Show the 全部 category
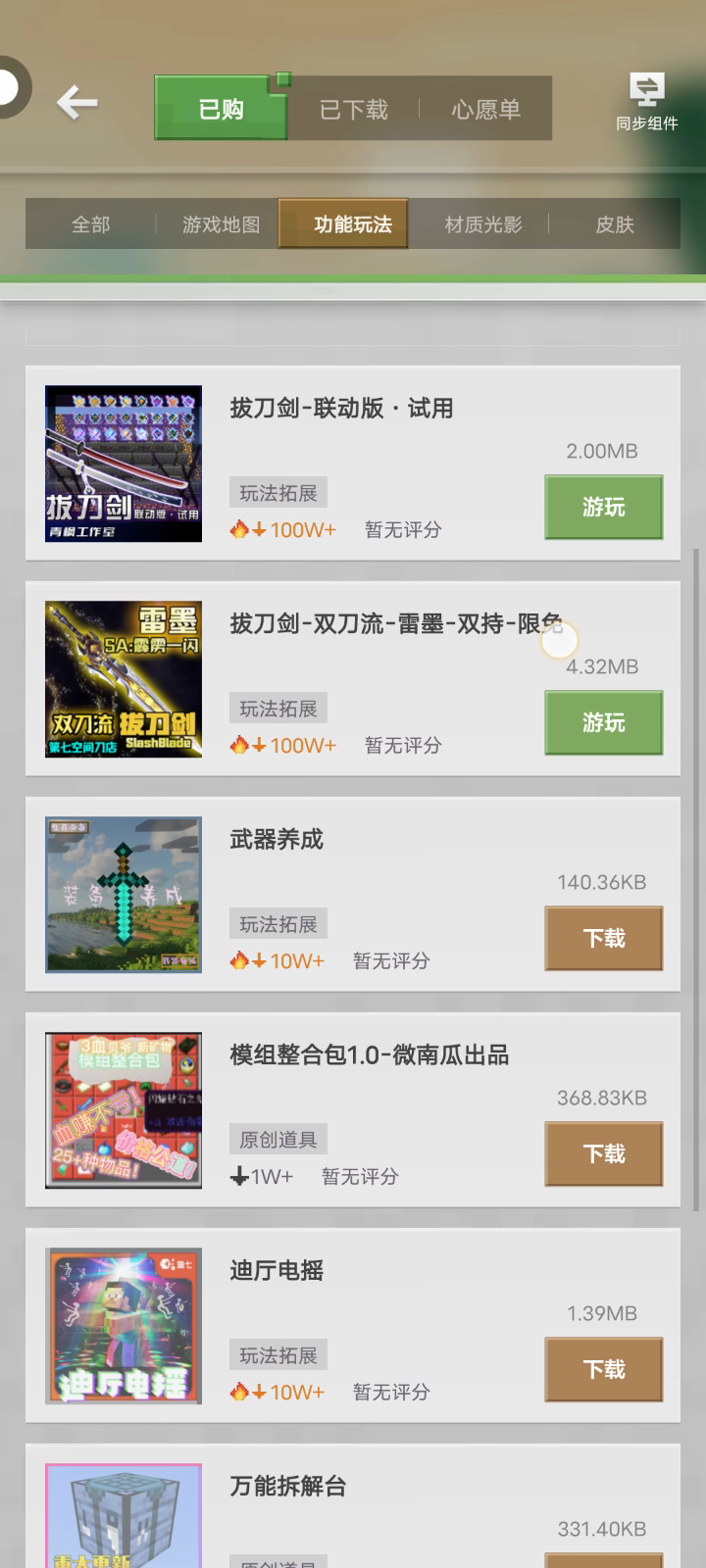The width and height of the screenshot is (706, 1568). pos(91,224)
